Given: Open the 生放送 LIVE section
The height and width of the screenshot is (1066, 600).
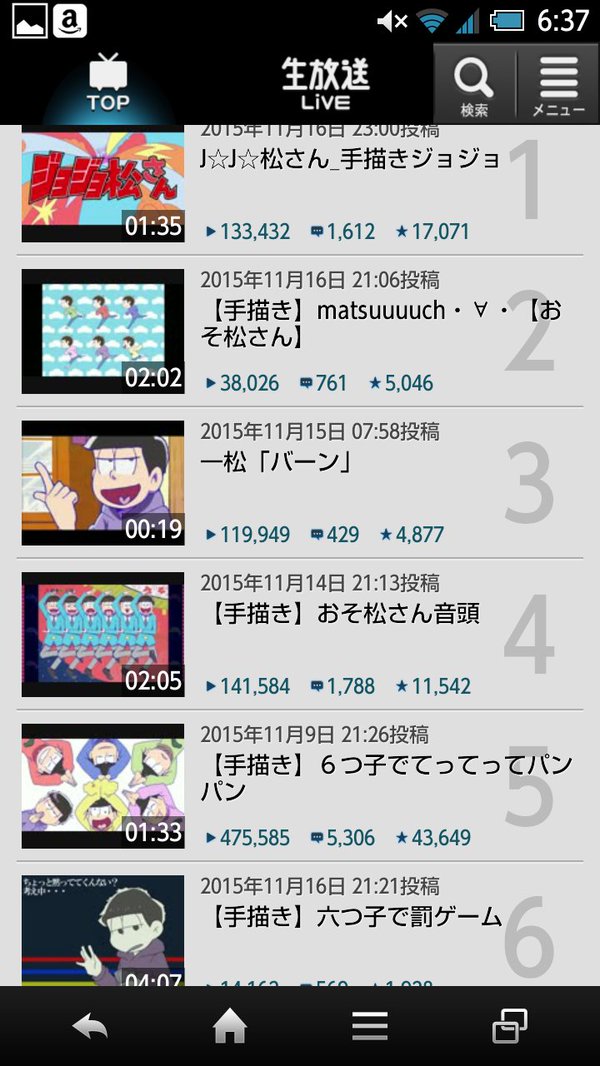Looking at the screenshot, I should click(325, 86).
